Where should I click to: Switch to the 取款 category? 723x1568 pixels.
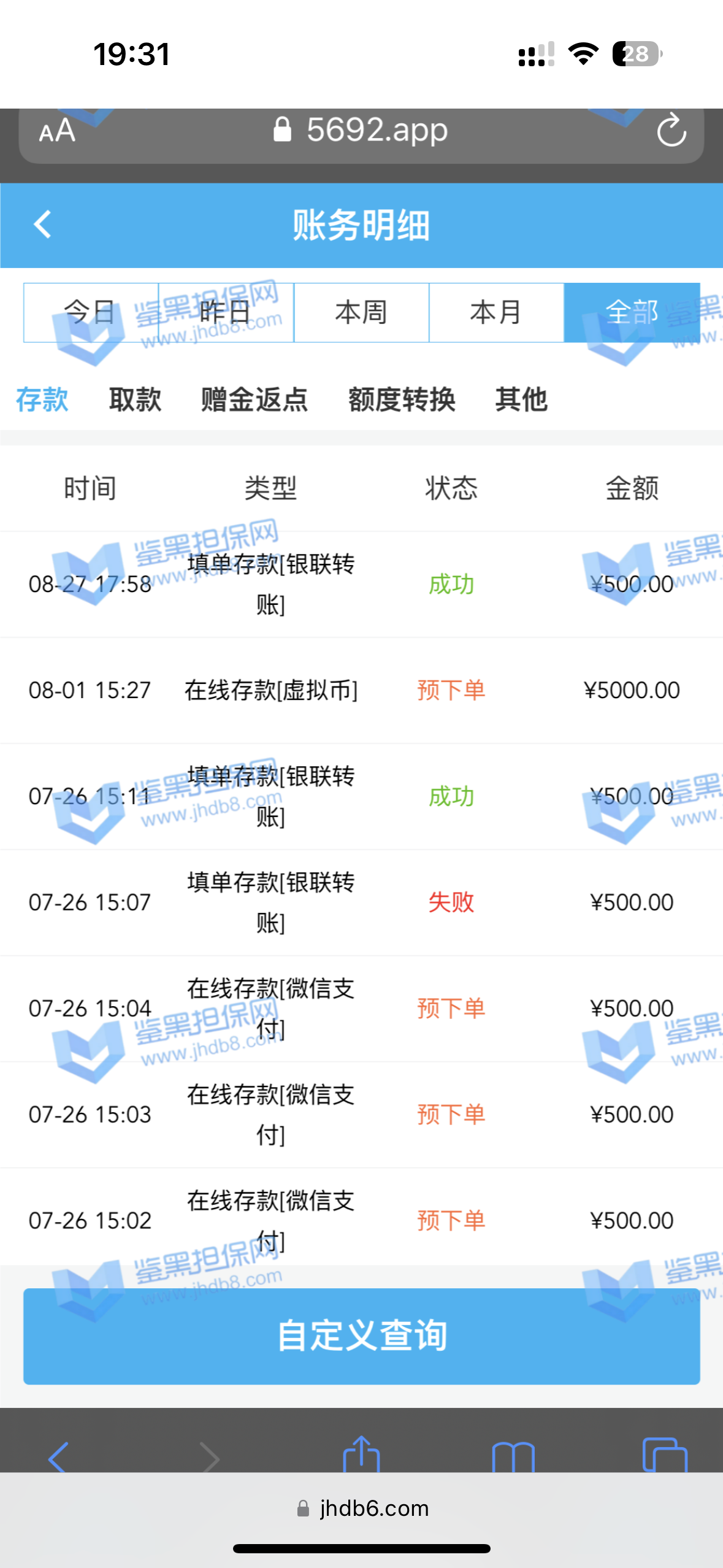[x=135, y=399]
